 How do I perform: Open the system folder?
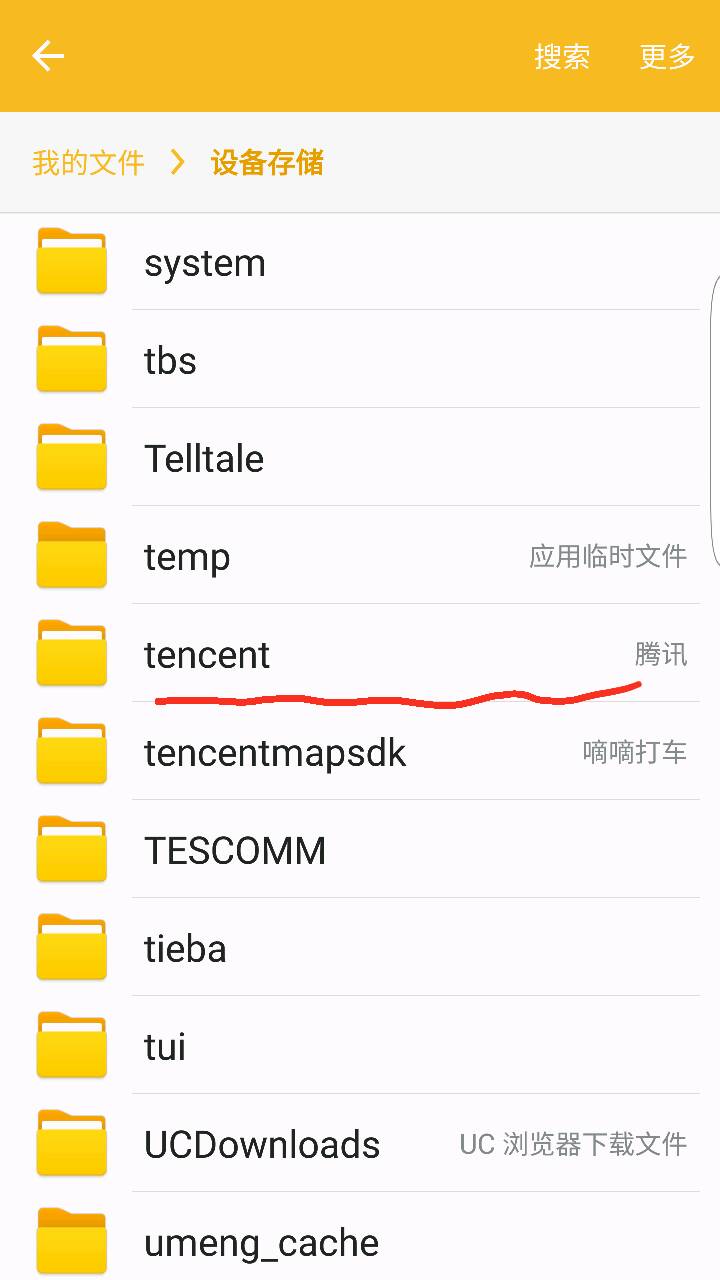tap(360, 262)
